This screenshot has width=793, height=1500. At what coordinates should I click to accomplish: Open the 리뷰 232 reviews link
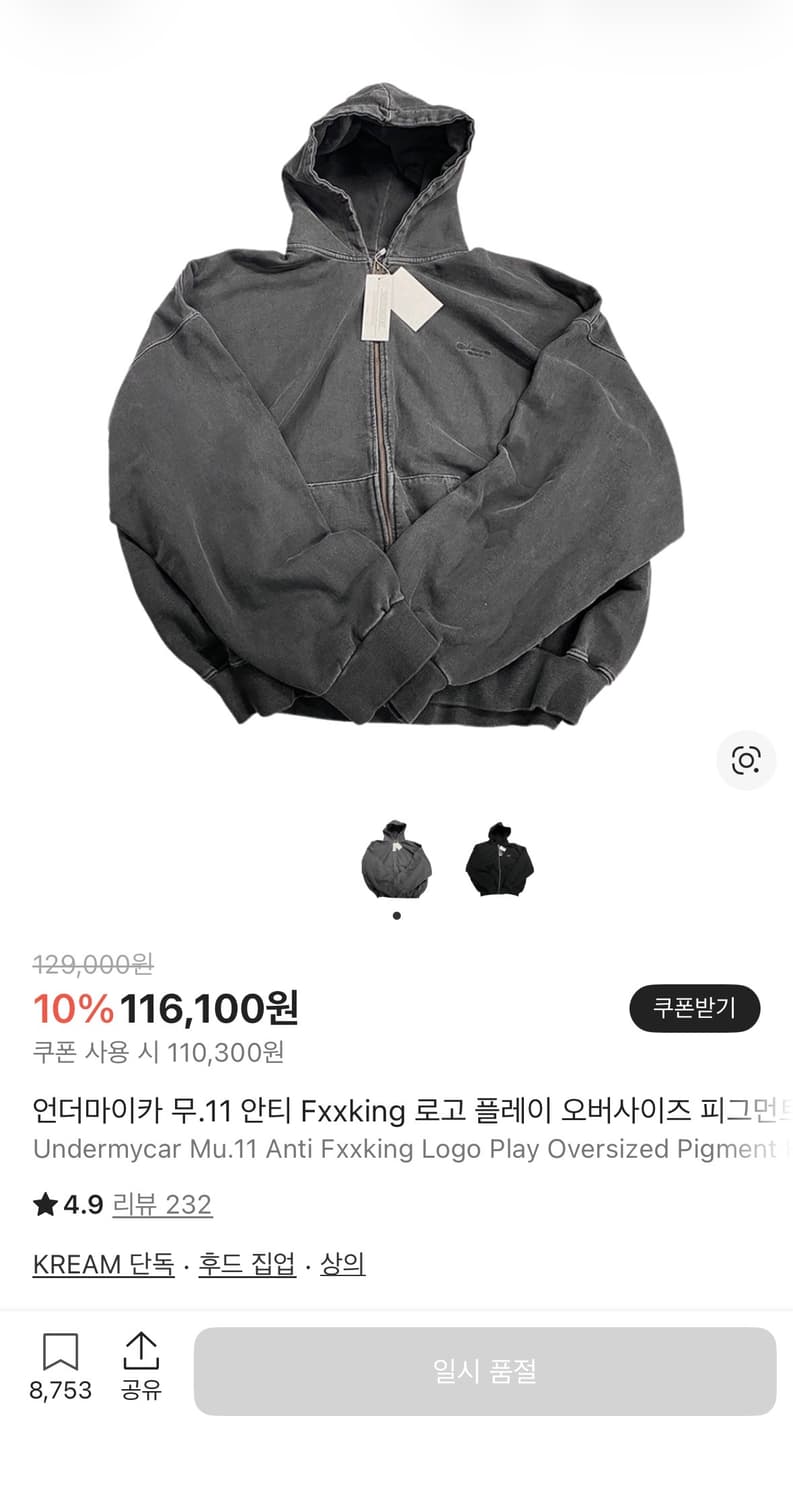pos(163,1206)
